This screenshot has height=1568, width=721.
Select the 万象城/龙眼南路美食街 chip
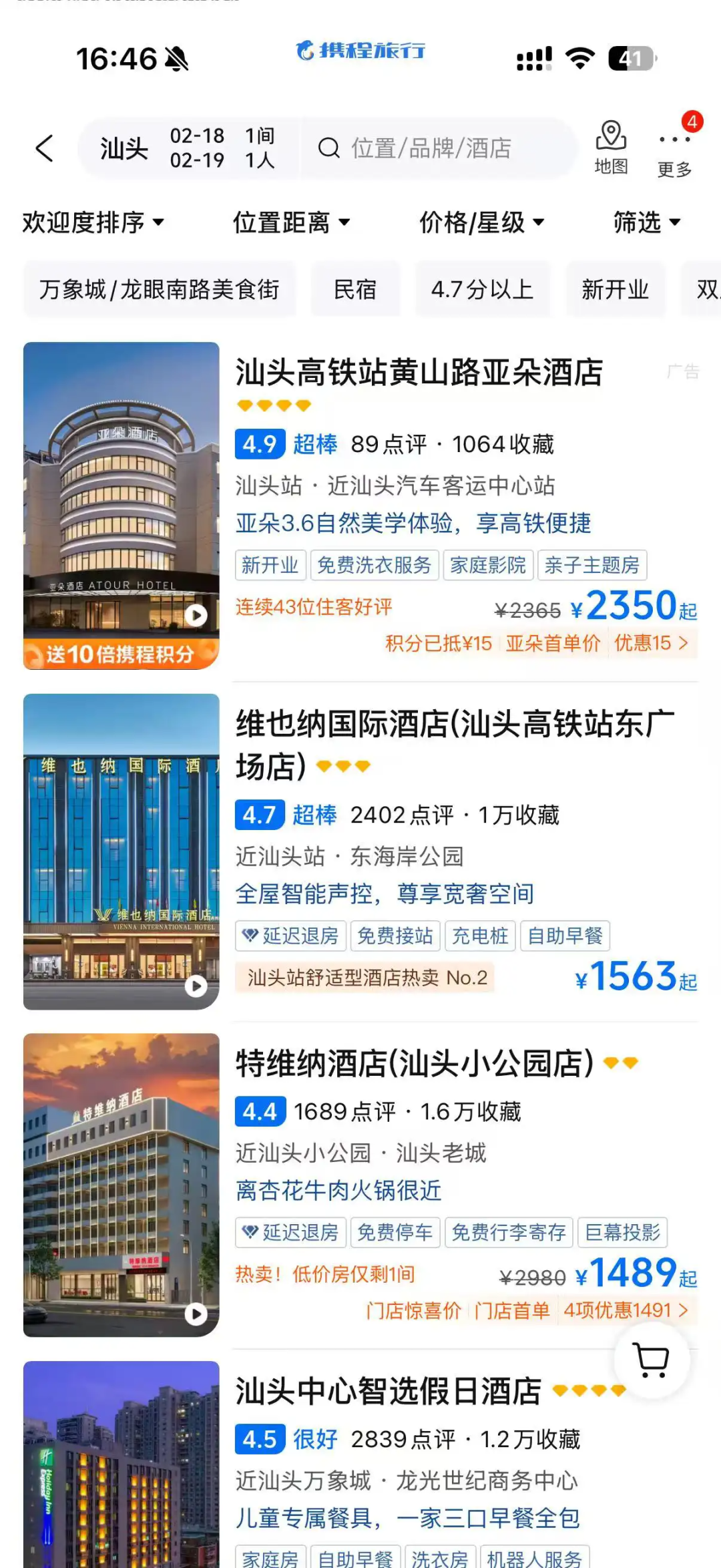159,290
